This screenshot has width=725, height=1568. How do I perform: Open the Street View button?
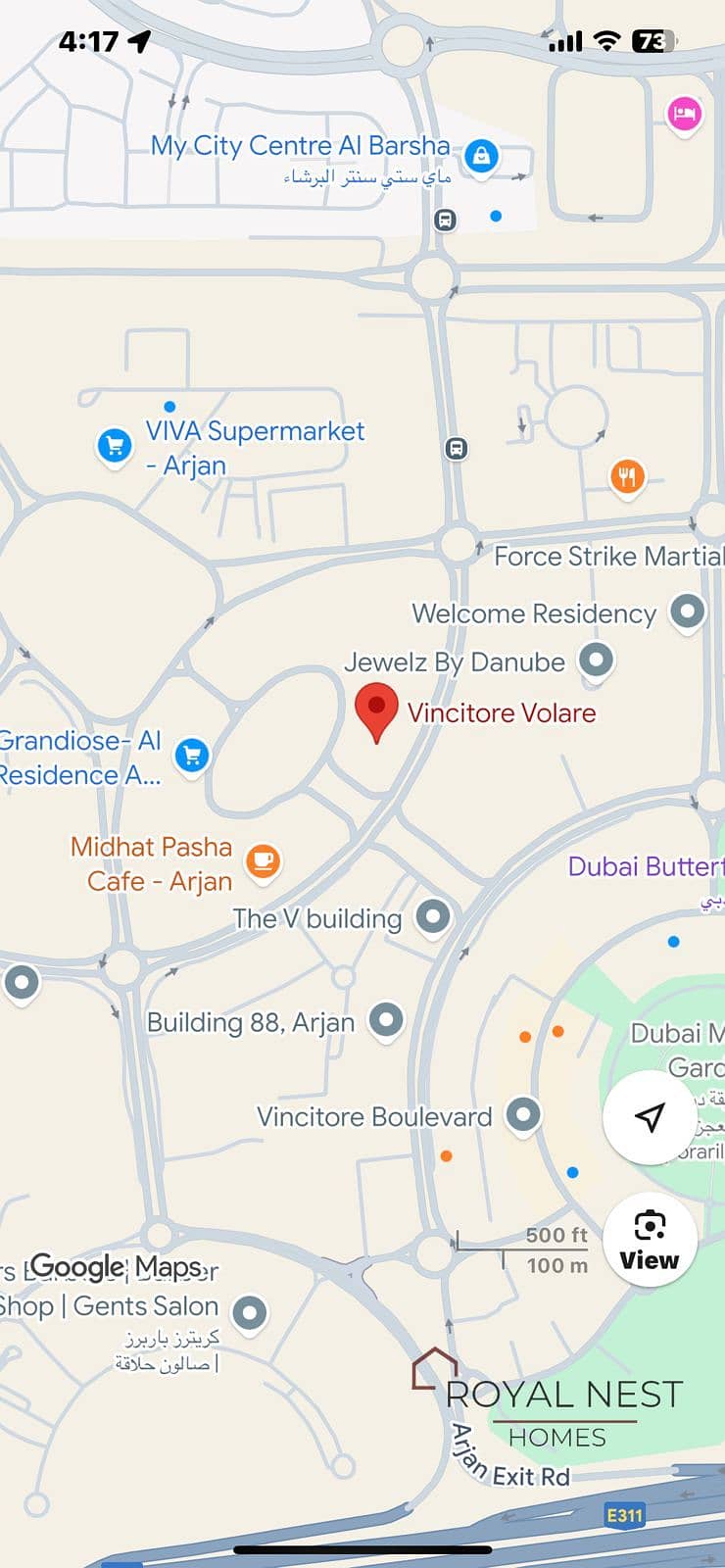[x=650, y=1240]
